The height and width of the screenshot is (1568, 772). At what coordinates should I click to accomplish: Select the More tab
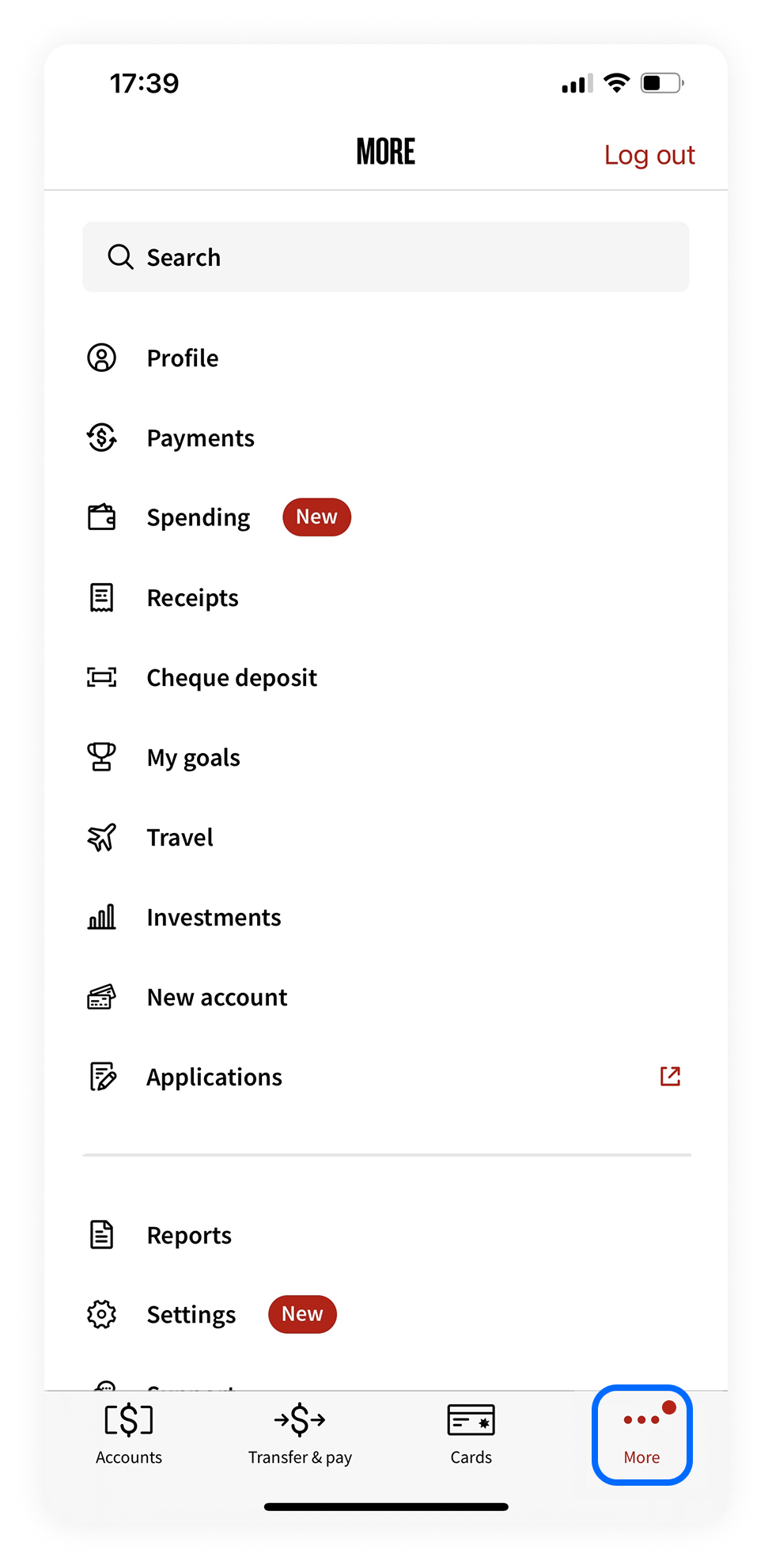tap(641, 1435)
